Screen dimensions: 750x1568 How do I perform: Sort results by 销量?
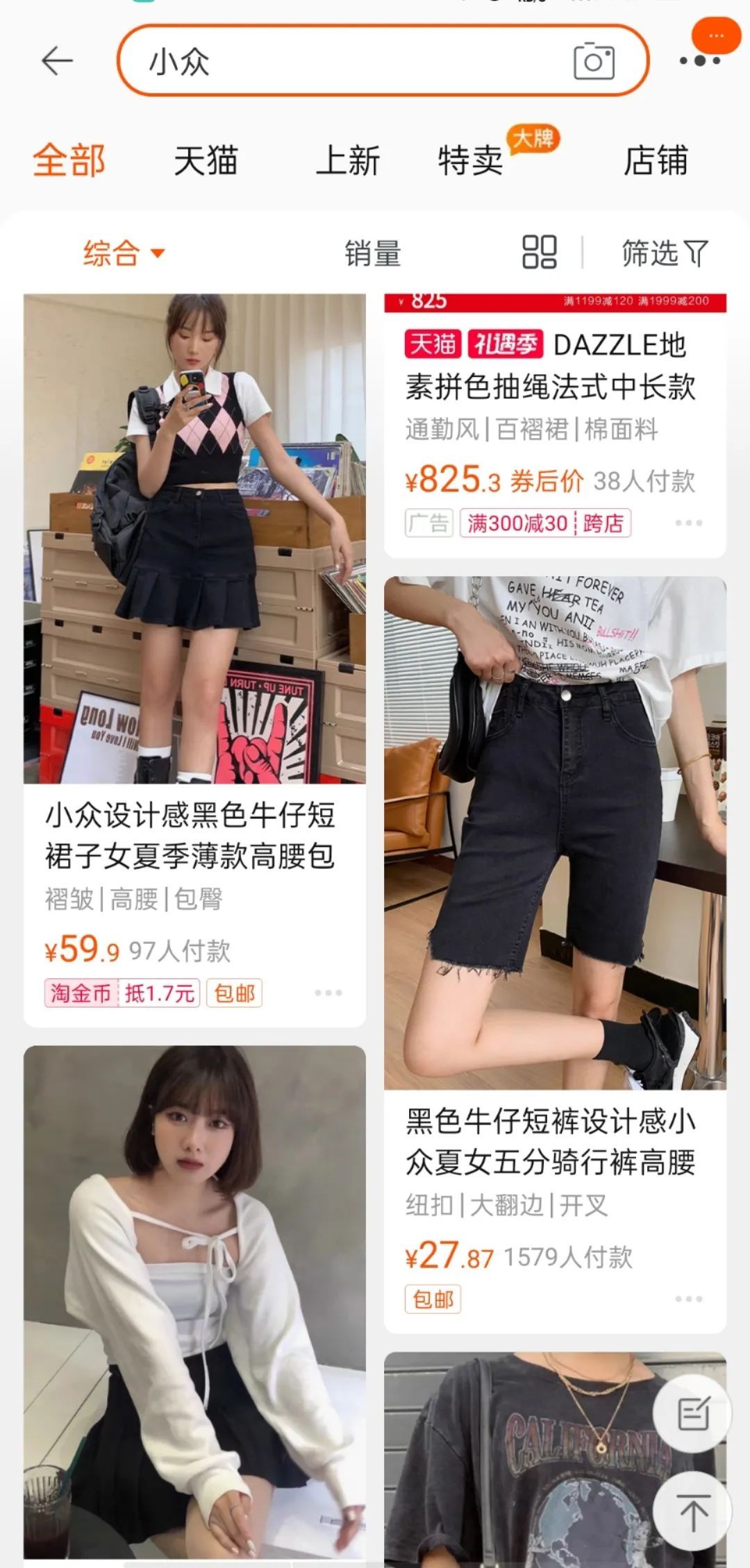tap(372, 253)
